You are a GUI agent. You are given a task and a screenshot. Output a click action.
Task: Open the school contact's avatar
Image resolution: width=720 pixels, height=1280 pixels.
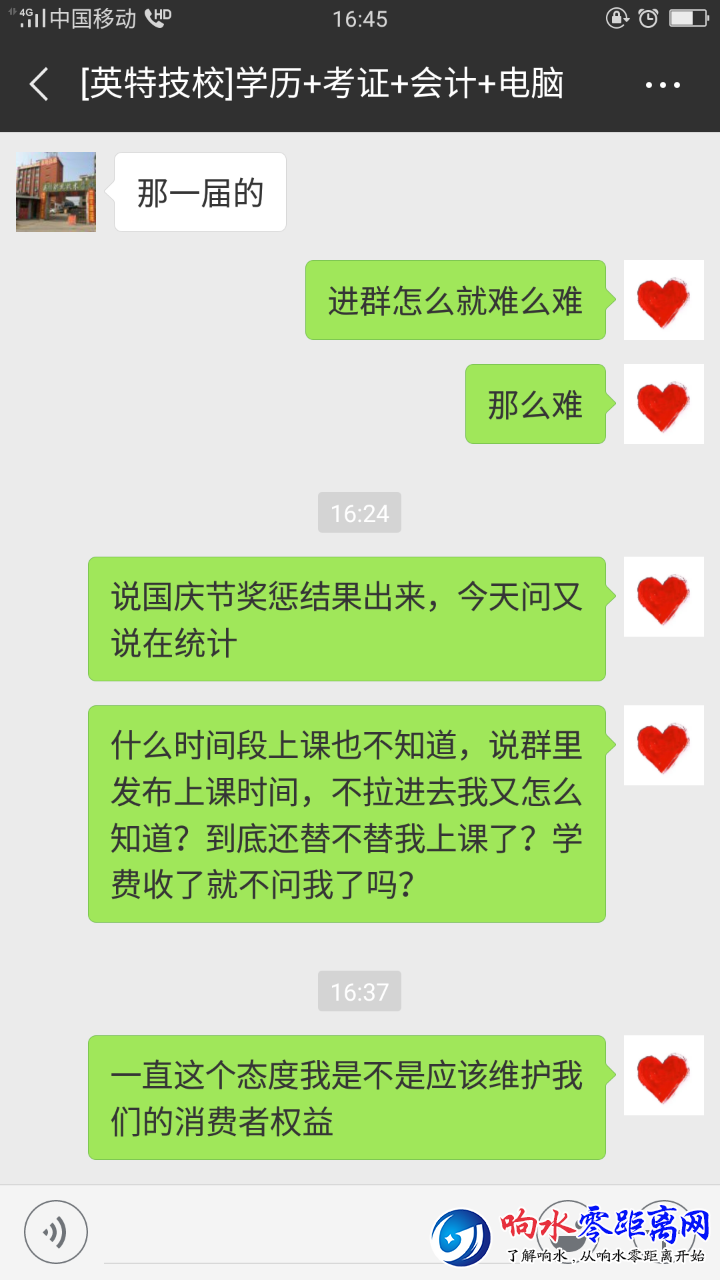click(x=56, y=192)
